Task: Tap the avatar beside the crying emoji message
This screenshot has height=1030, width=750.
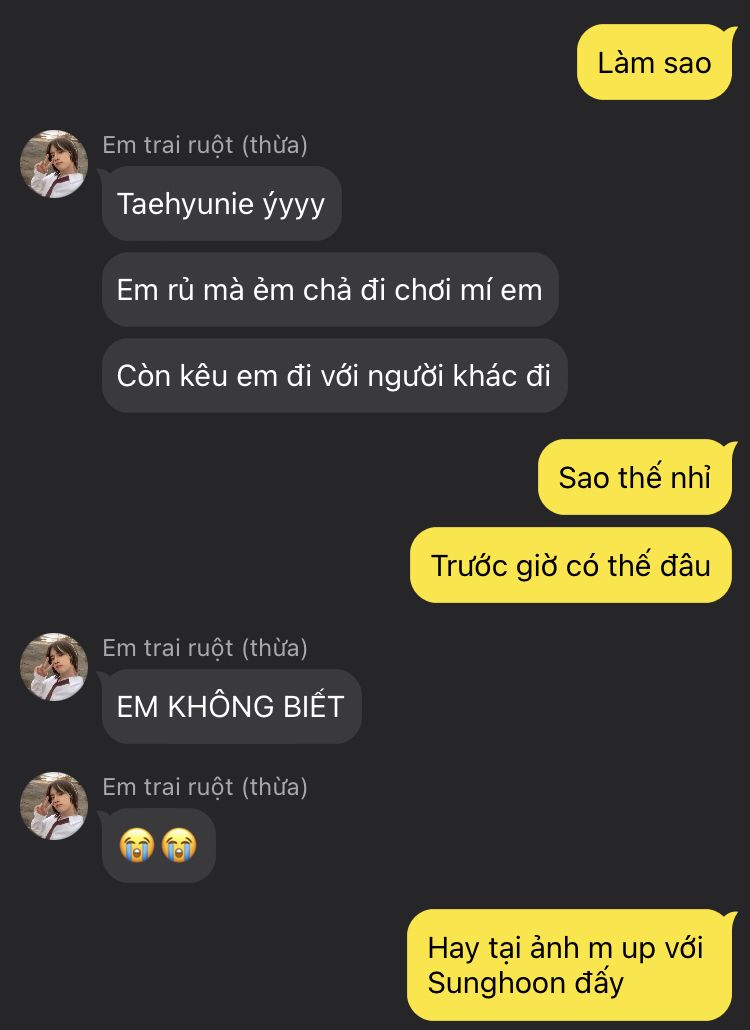Action: [x=54, y=806]
